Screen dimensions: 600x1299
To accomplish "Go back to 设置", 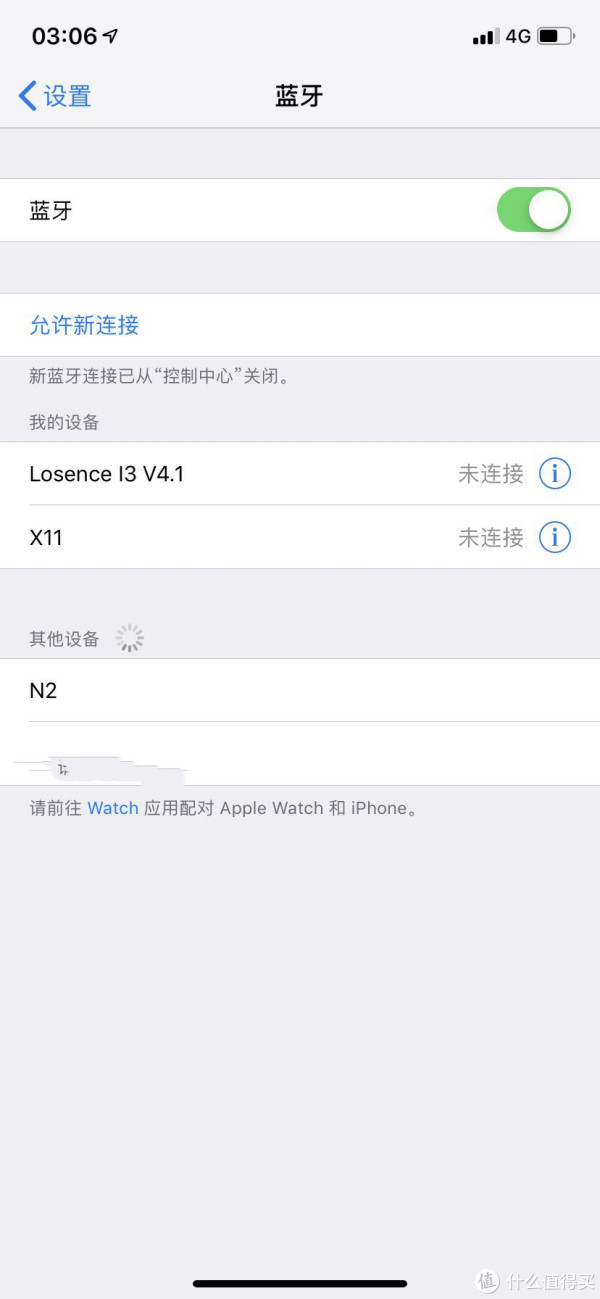I will 55,96.
